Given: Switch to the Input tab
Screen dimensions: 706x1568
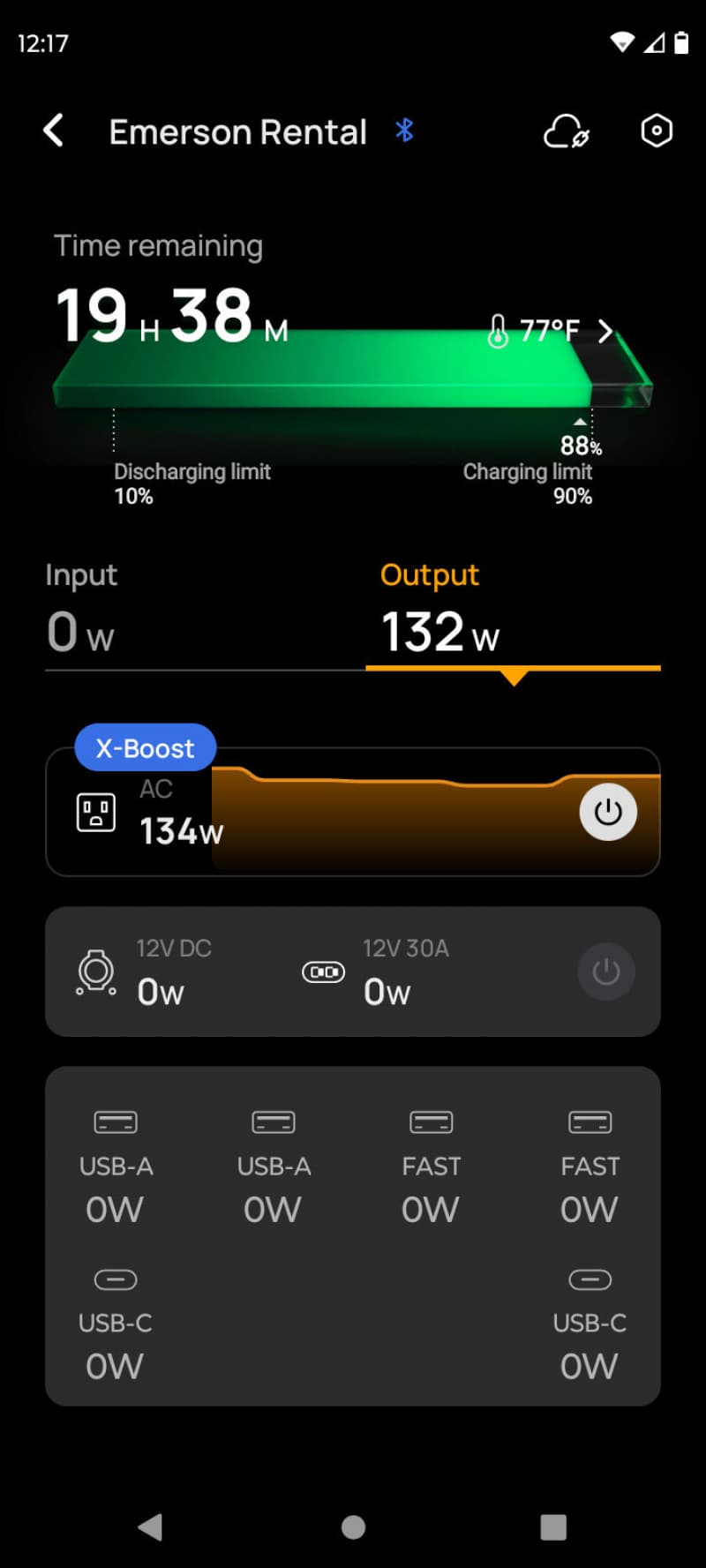Looking at the screenshot, I should 81,611.
